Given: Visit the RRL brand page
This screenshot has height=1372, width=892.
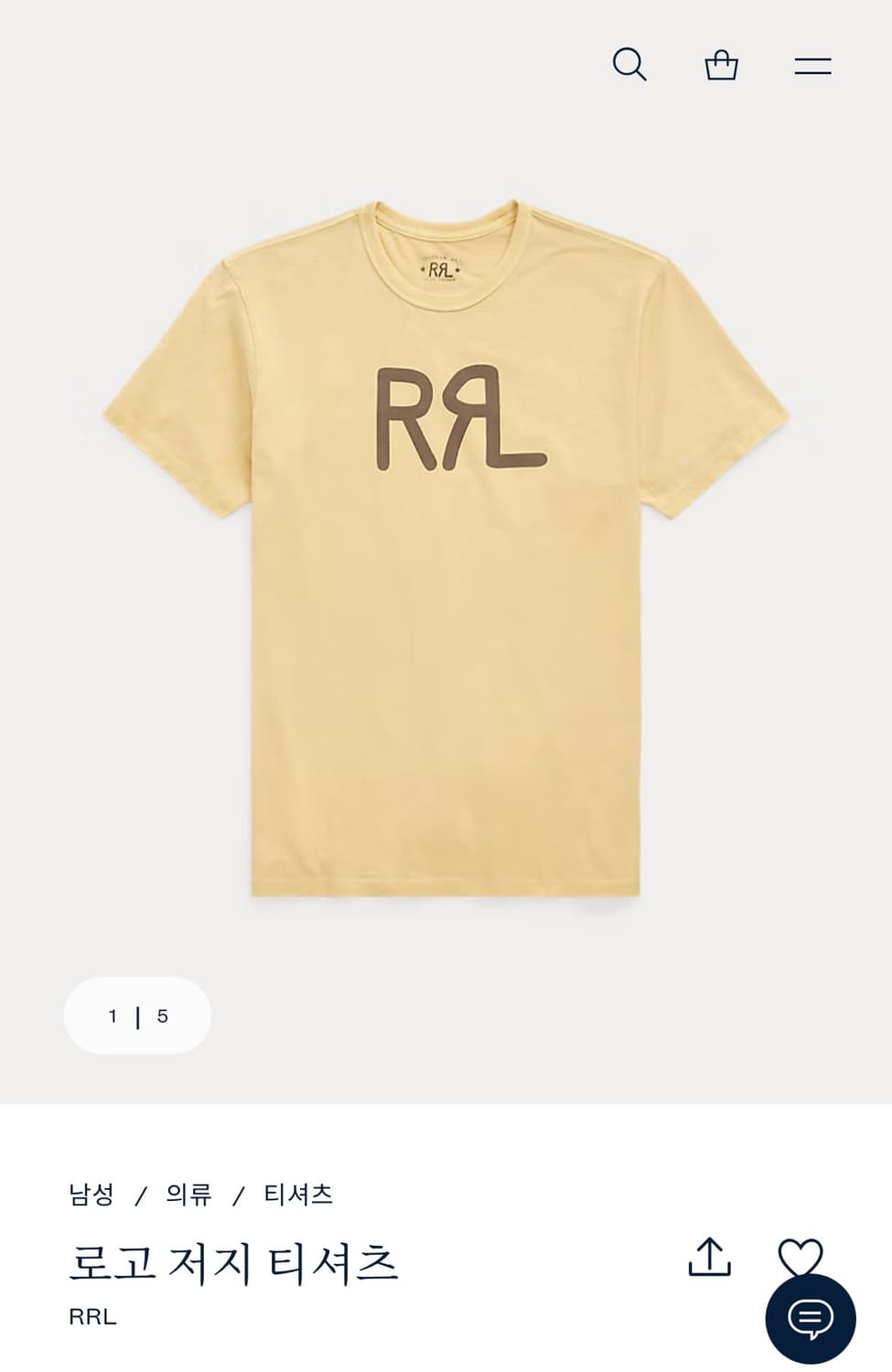Looking at the screenshot, I should 91,1318.
